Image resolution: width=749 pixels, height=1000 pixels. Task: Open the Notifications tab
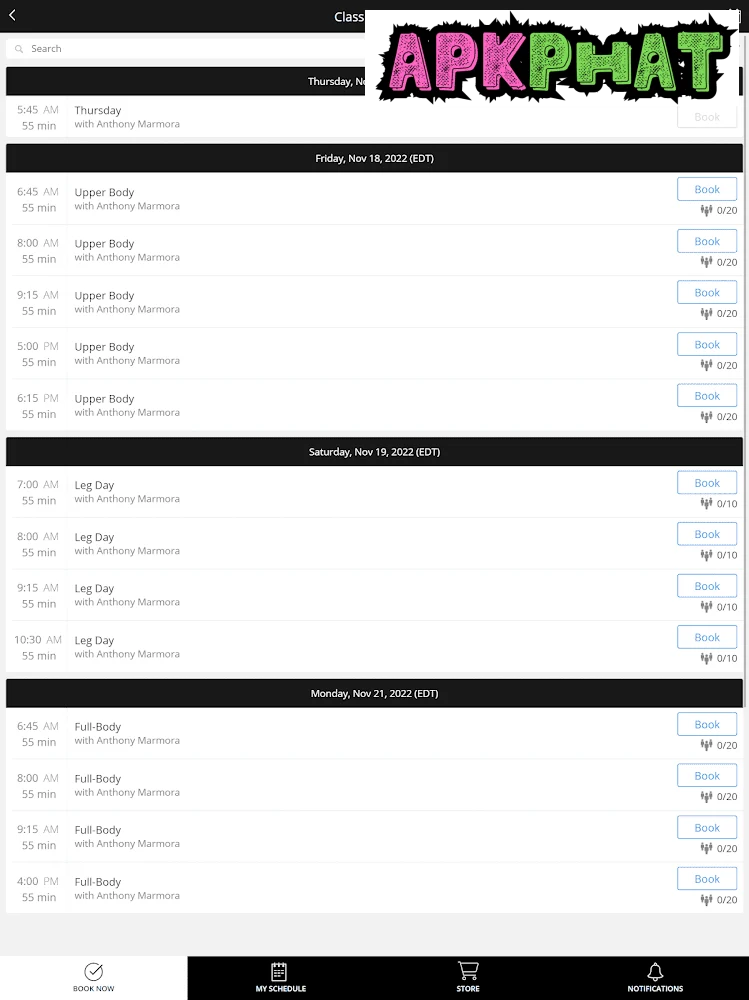655,977
